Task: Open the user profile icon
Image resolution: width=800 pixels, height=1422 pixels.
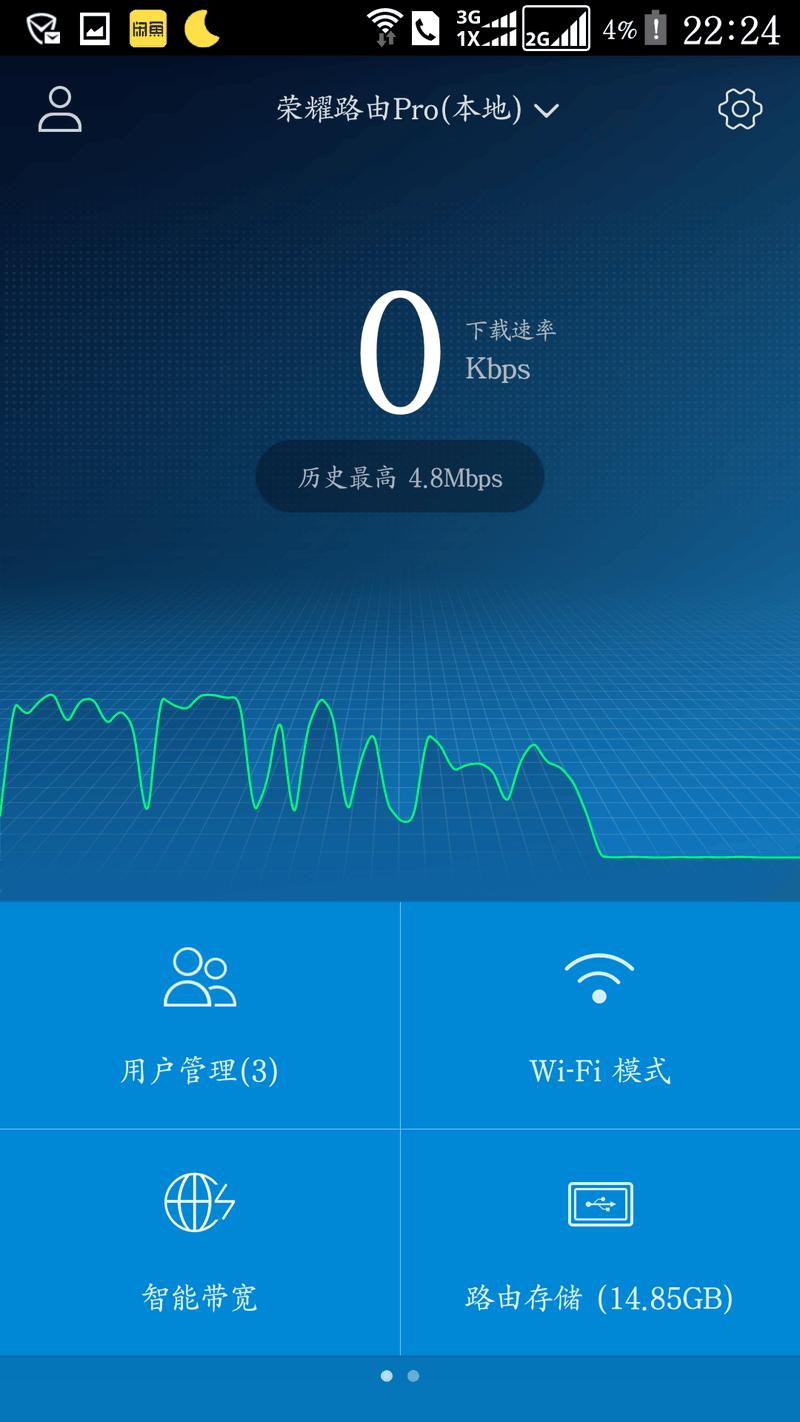Action: point(60,108)
